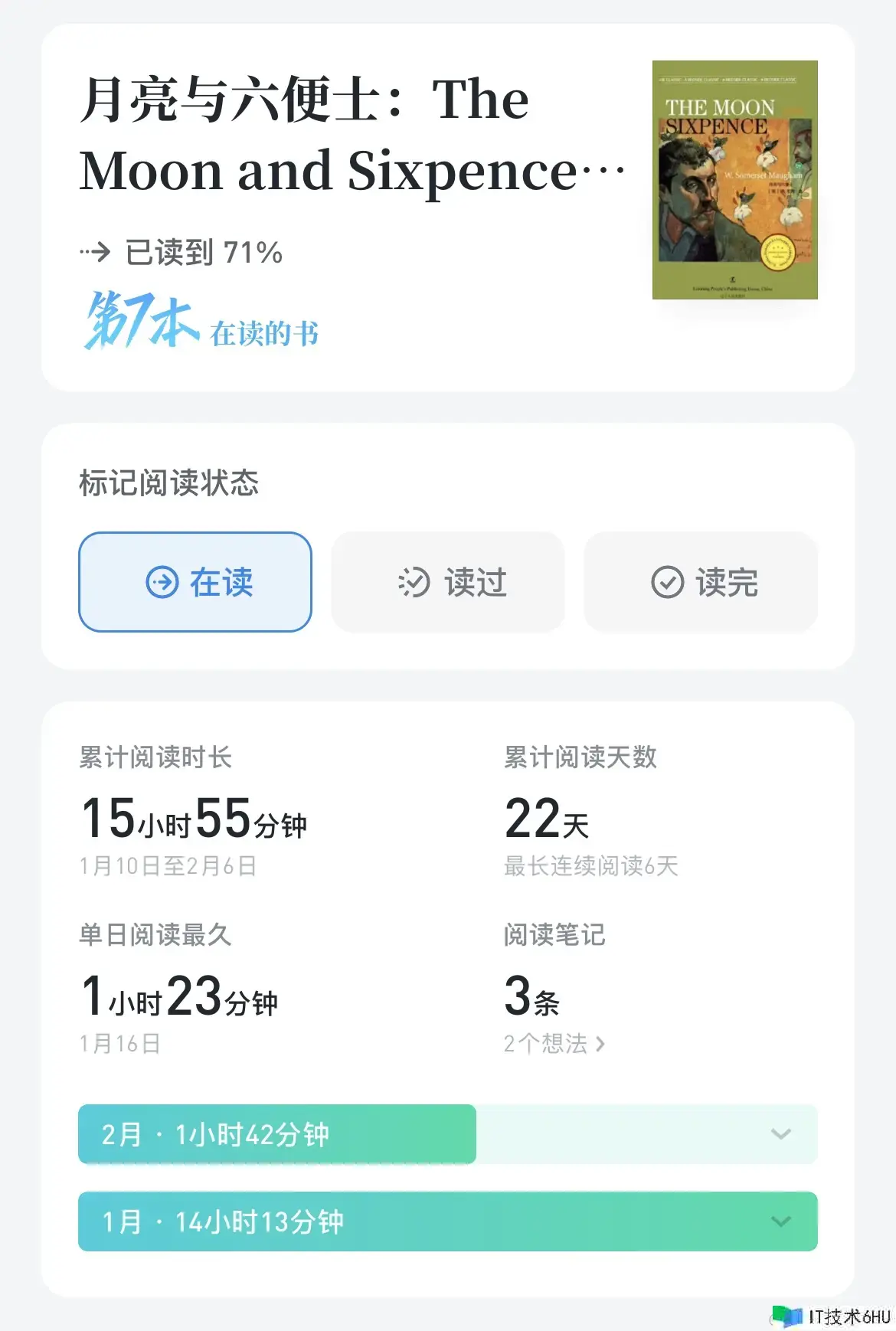Expand the 1月 14小时13分钟 bar
Screen dimensions: 896x1331
click(780, 1221)
